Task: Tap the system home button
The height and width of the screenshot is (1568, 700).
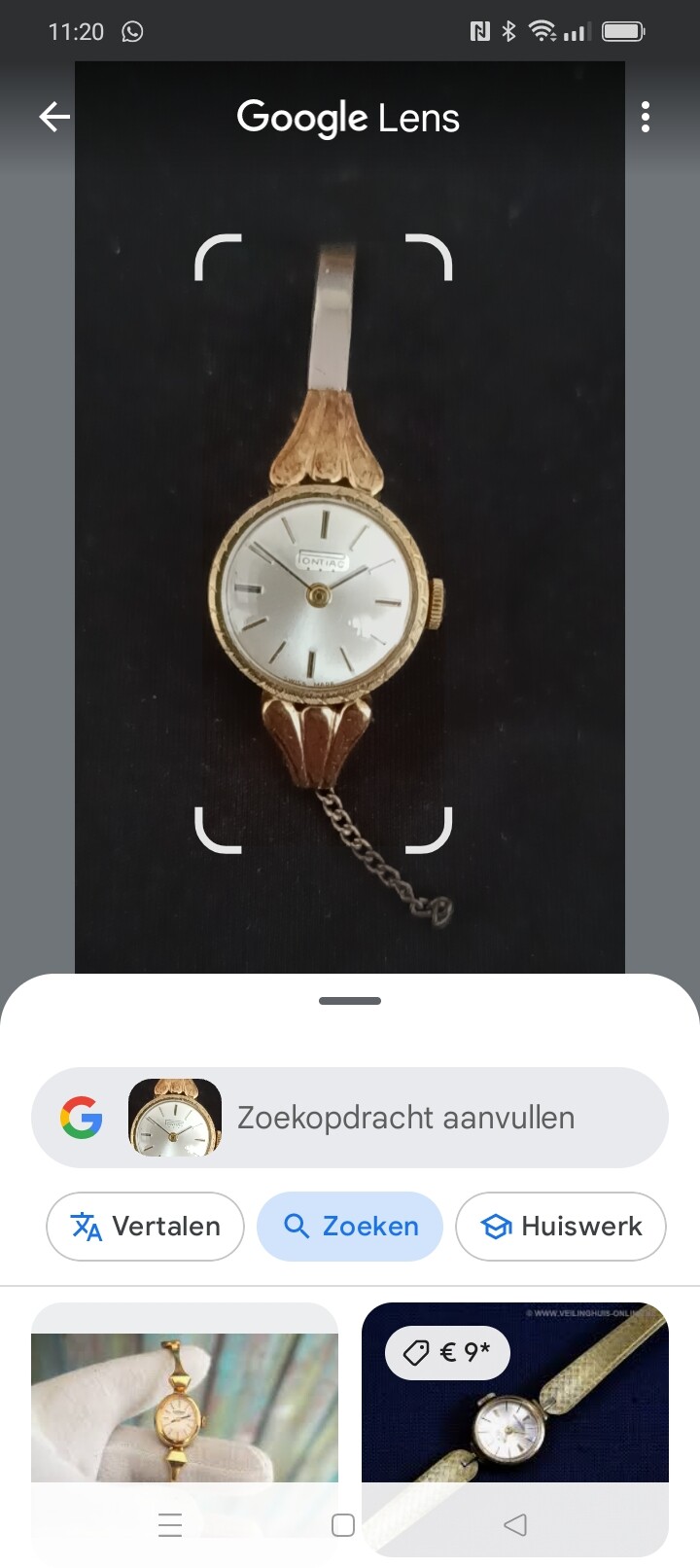Action: 343,1525
